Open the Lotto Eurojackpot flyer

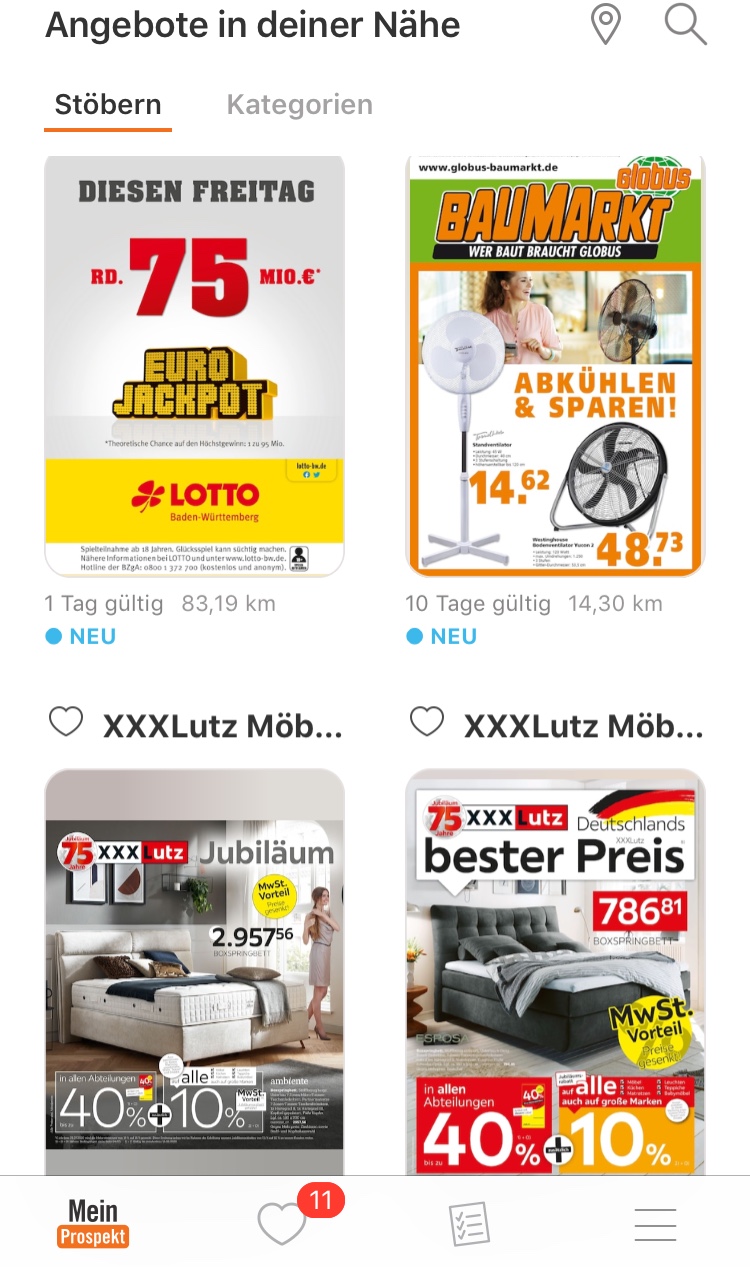pos(195,365)
